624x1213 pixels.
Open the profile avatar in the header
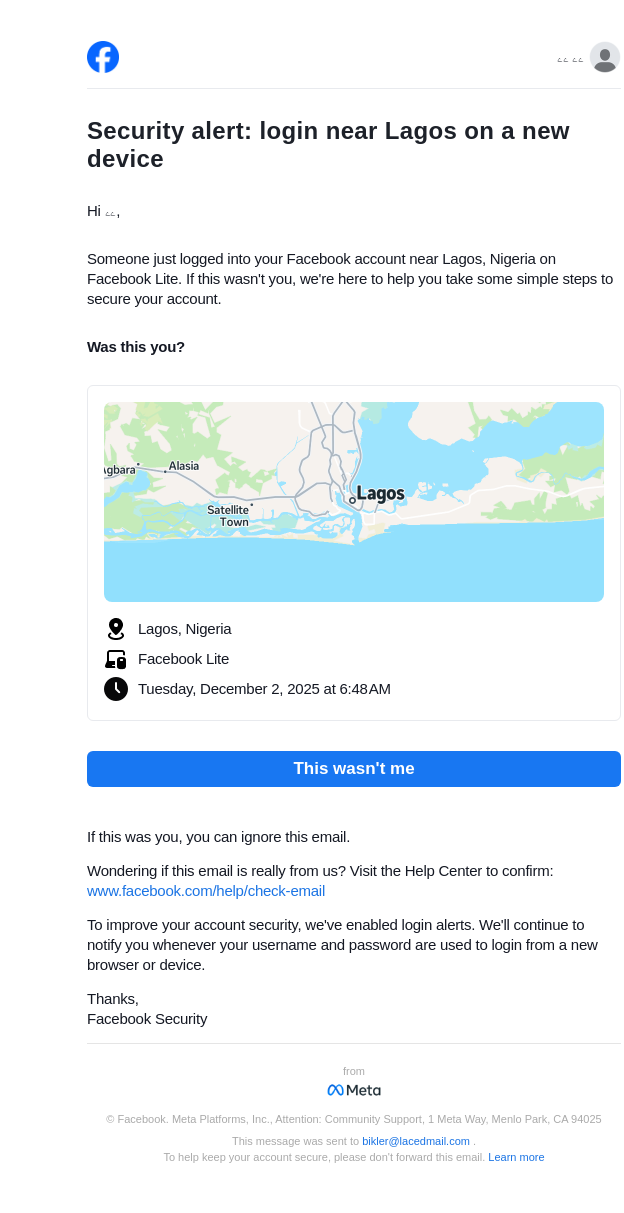tap(604, 58)
